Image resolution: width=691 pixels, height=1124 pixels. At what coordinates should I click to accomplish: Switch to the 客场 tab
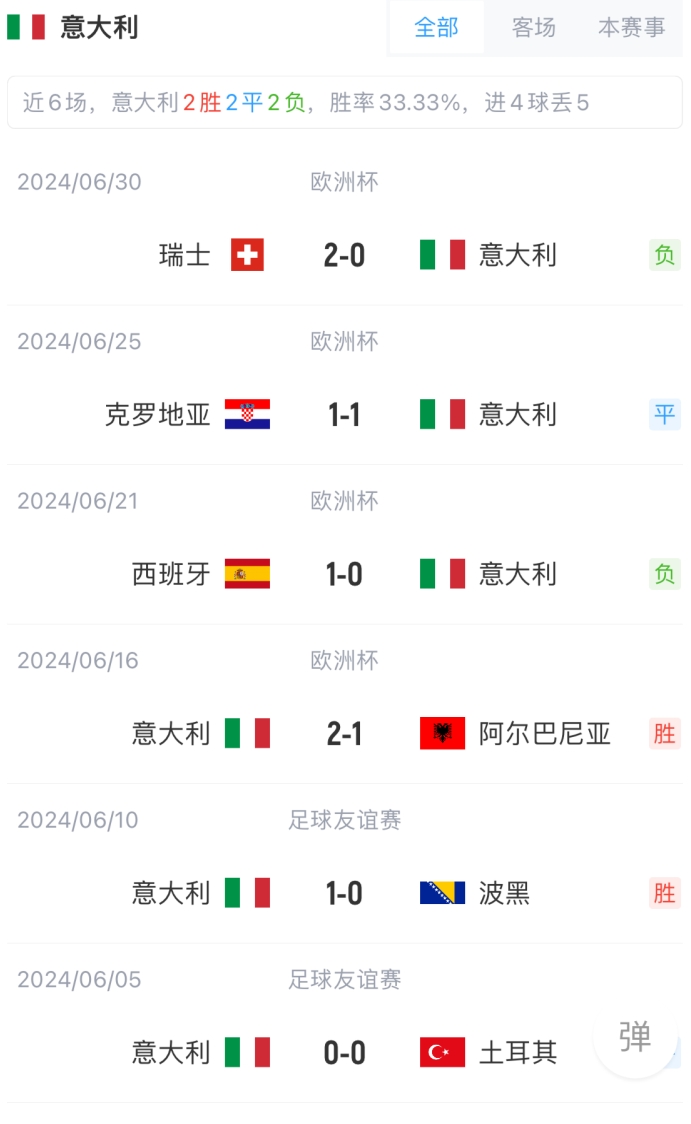533,27
